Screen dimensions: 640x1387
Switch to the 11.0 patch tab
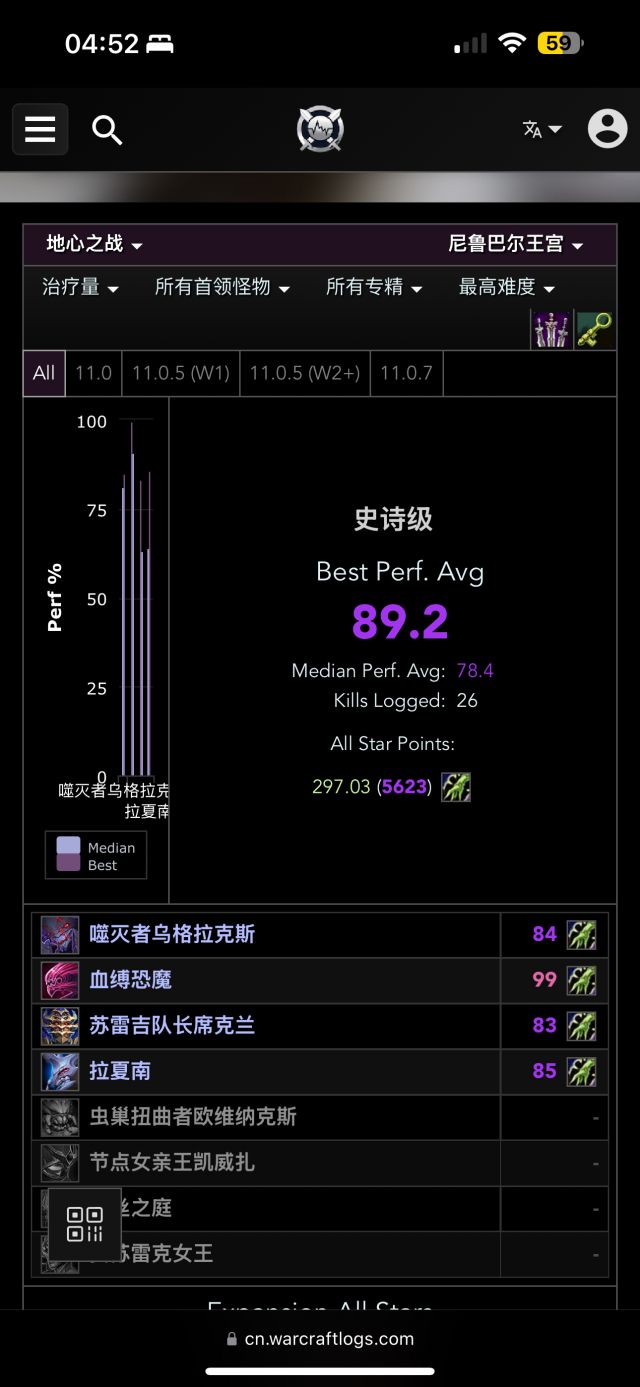pyautogui.click(x=93, y=373)
